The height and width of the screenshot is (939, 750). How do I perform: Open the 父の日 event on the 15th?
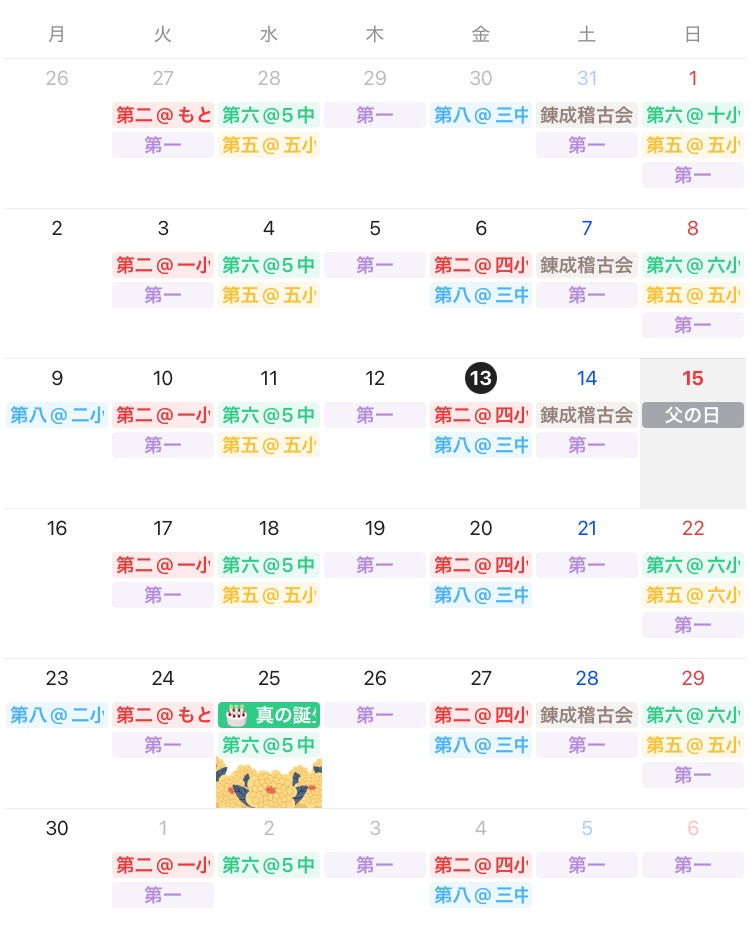tap(692, 415)
